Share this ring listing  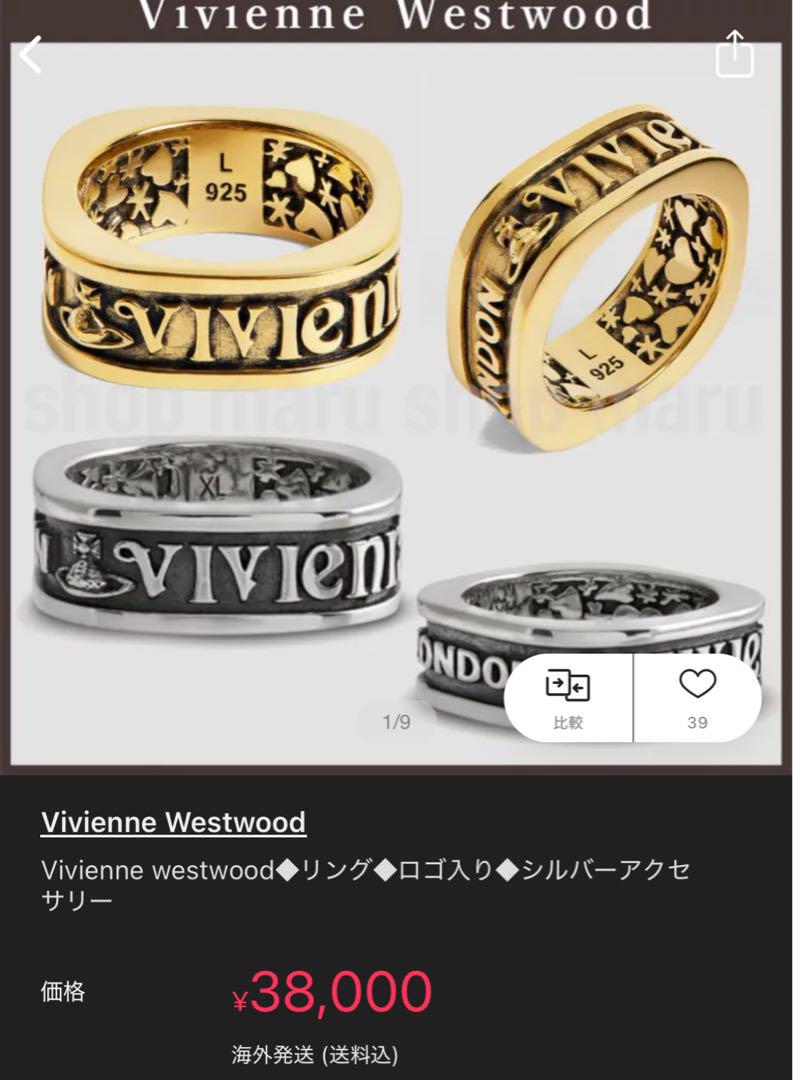tap(734, 54)
